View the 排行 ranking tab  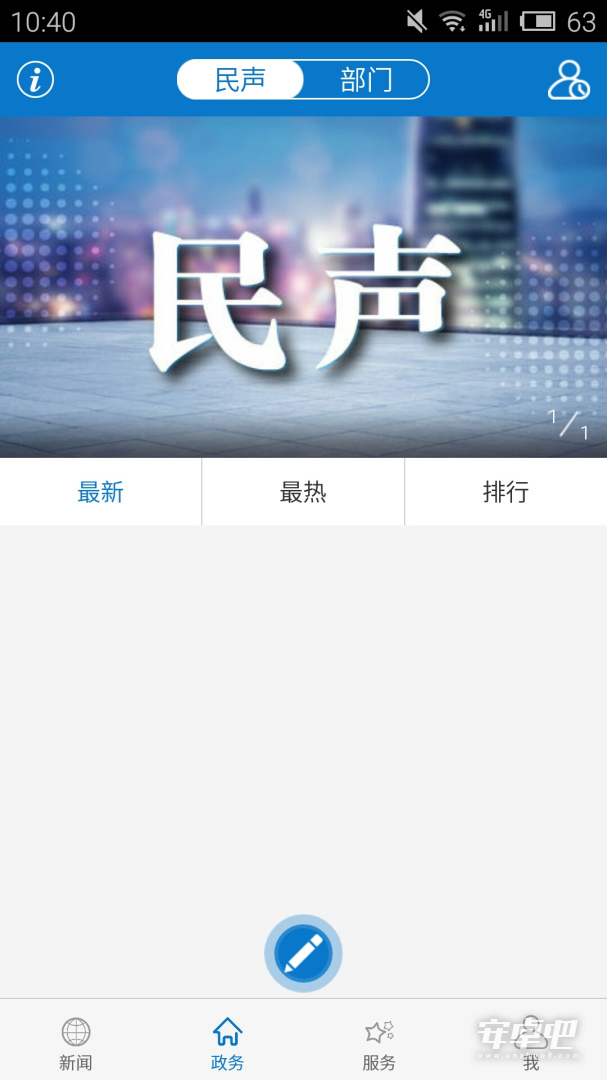point(506,492)
